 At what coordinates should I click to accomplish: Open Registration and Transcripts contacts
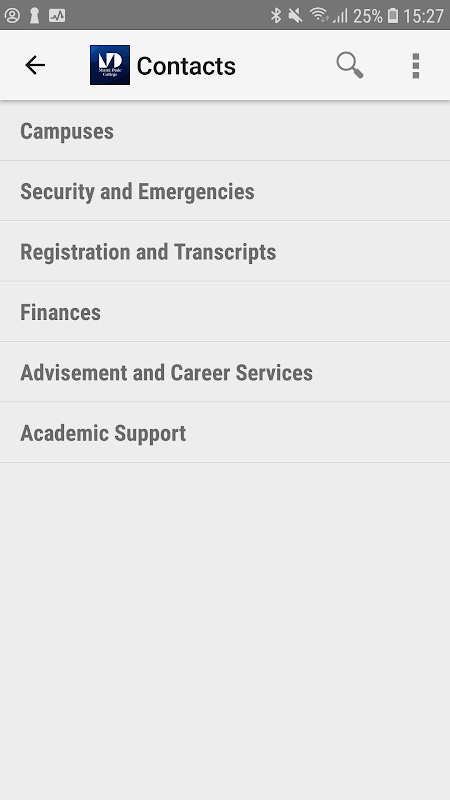coord(225,252)
